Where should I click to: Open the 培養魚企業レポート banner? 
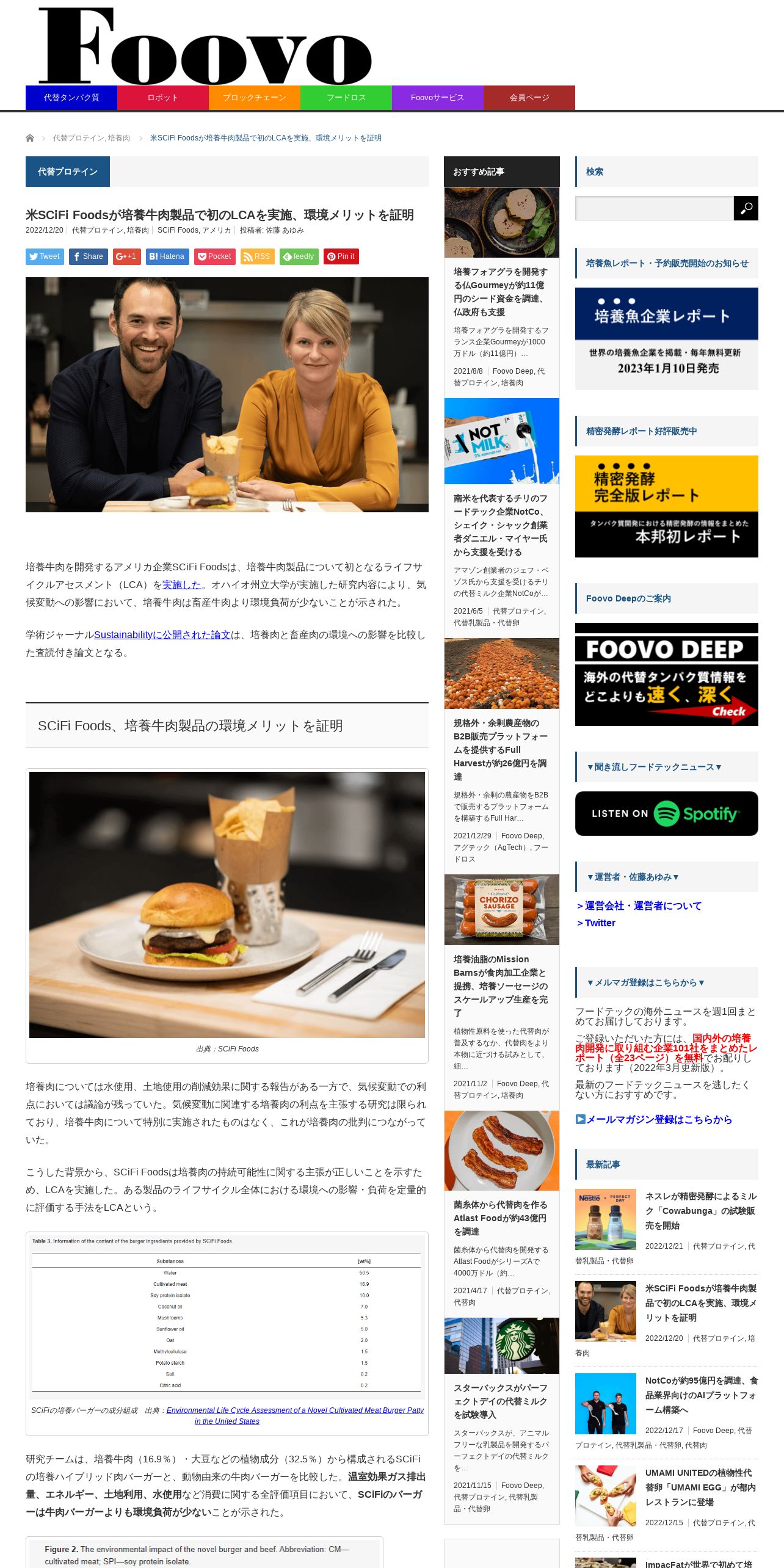667,339
